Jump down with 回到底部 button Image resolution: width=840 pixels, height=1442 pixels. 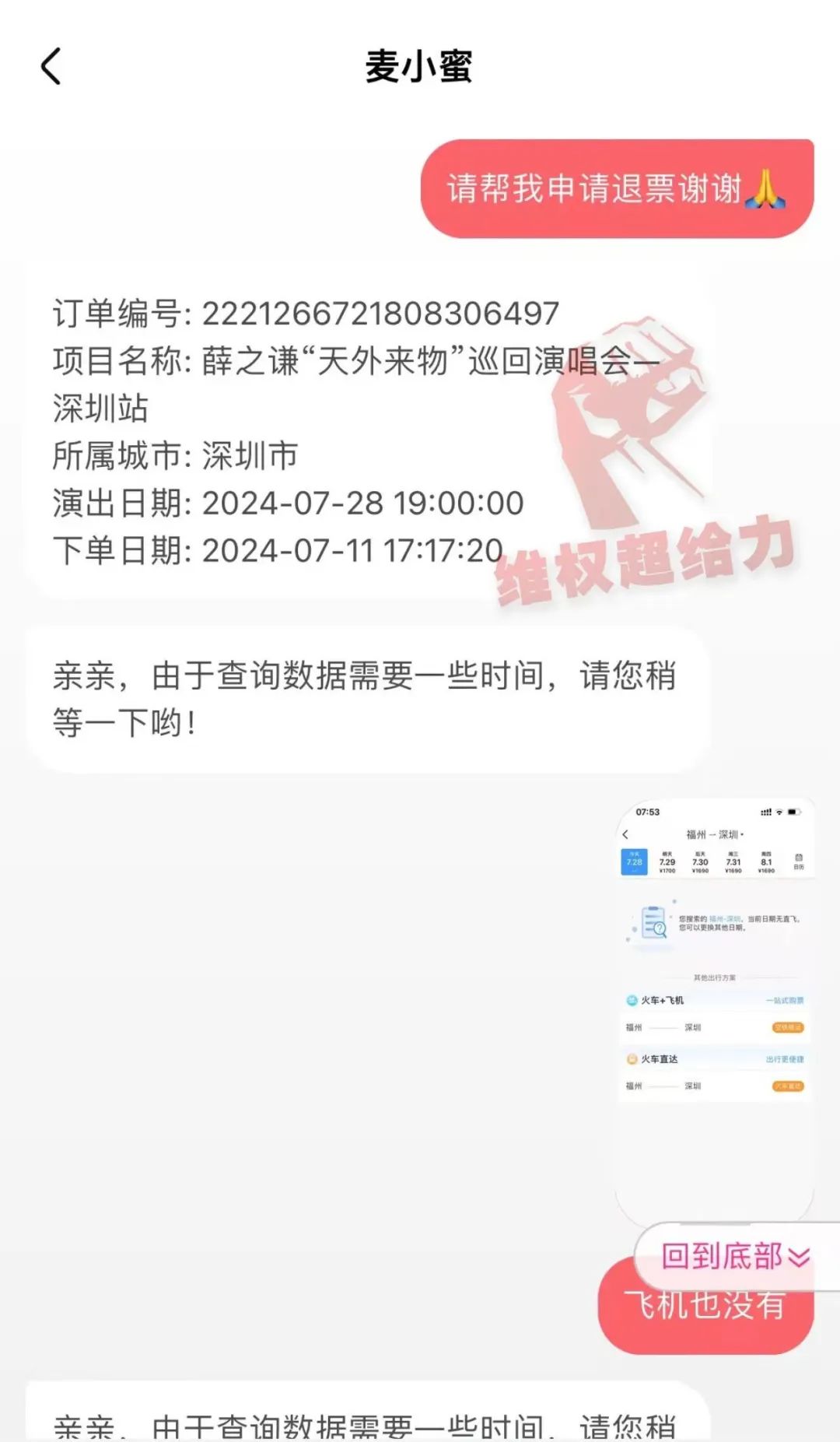[x=735, y=1256]
